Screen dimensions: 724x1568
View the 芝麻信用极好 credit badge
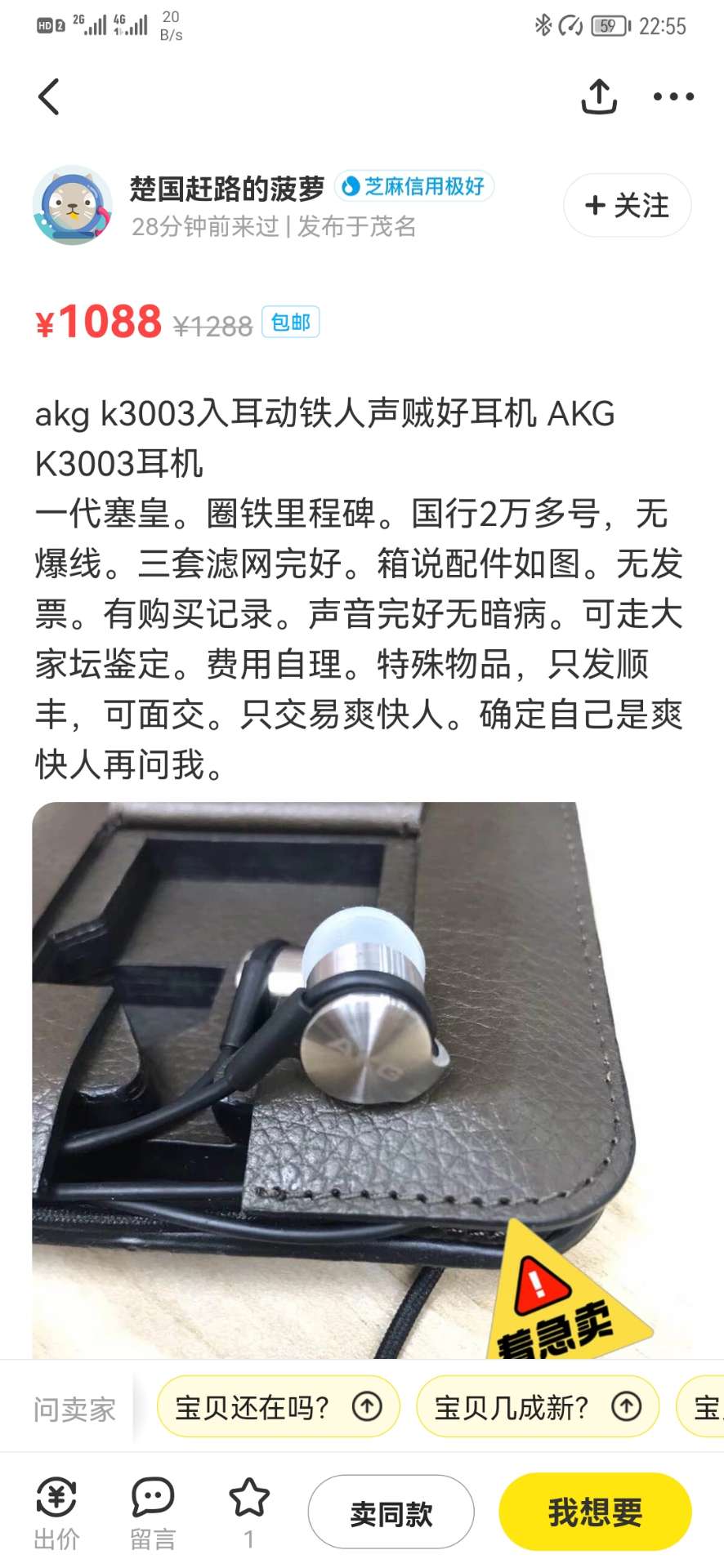tap(414, 187)
